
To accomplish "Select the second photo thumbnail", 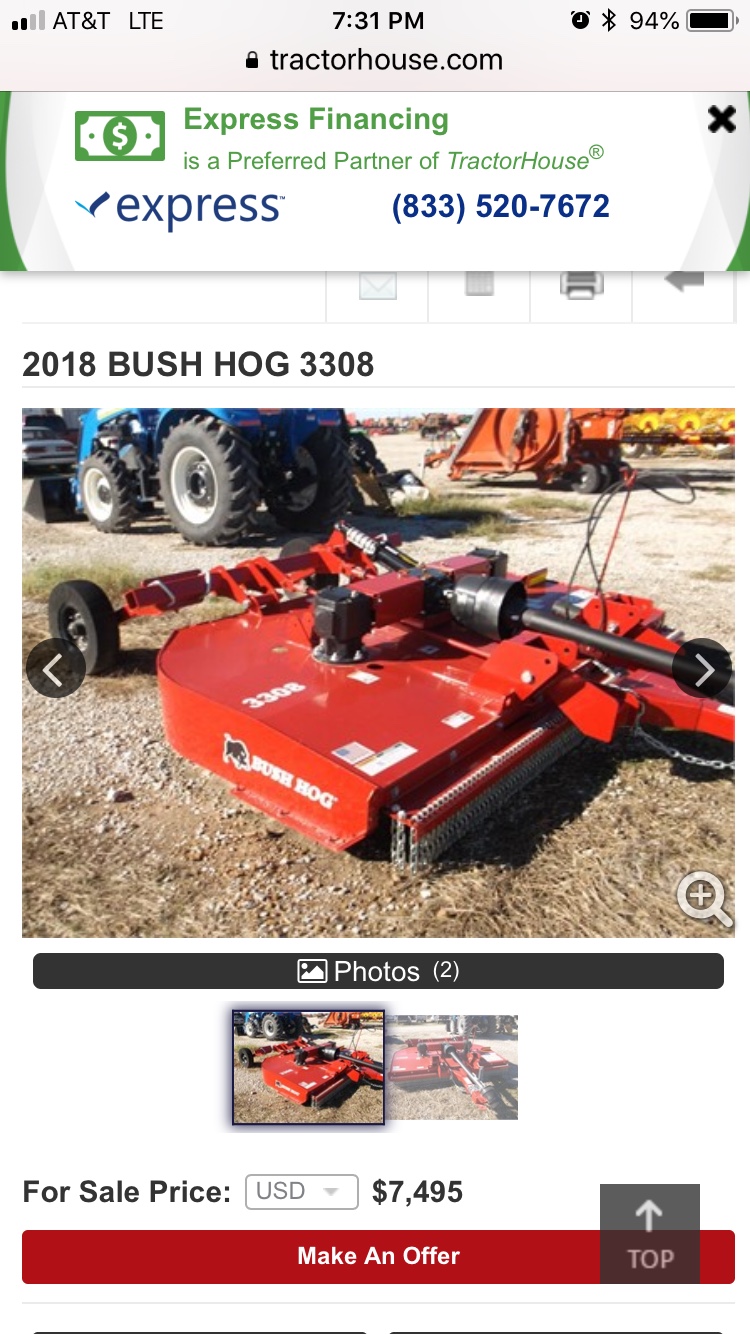I will [x=452, y=1066].
